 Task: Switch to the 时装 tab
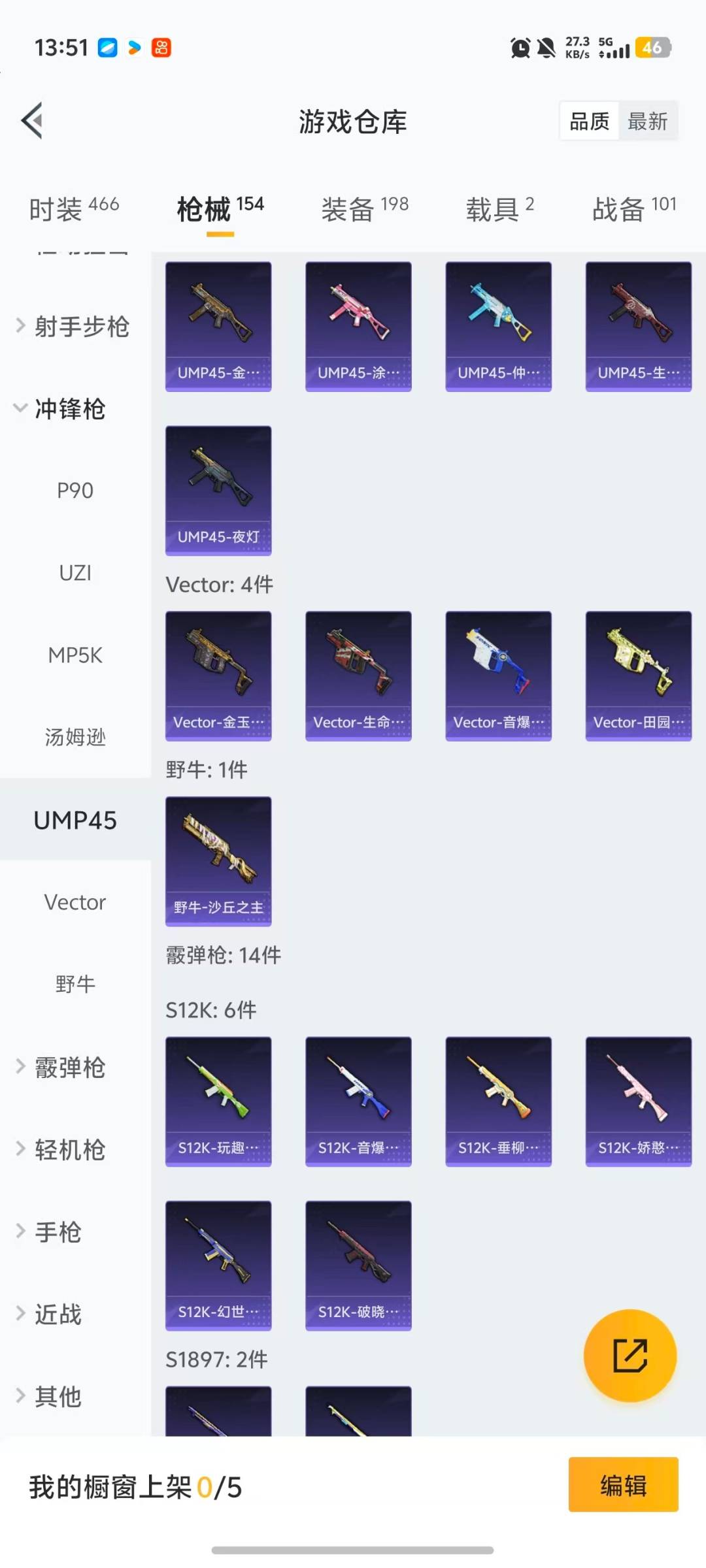(74, 209)
